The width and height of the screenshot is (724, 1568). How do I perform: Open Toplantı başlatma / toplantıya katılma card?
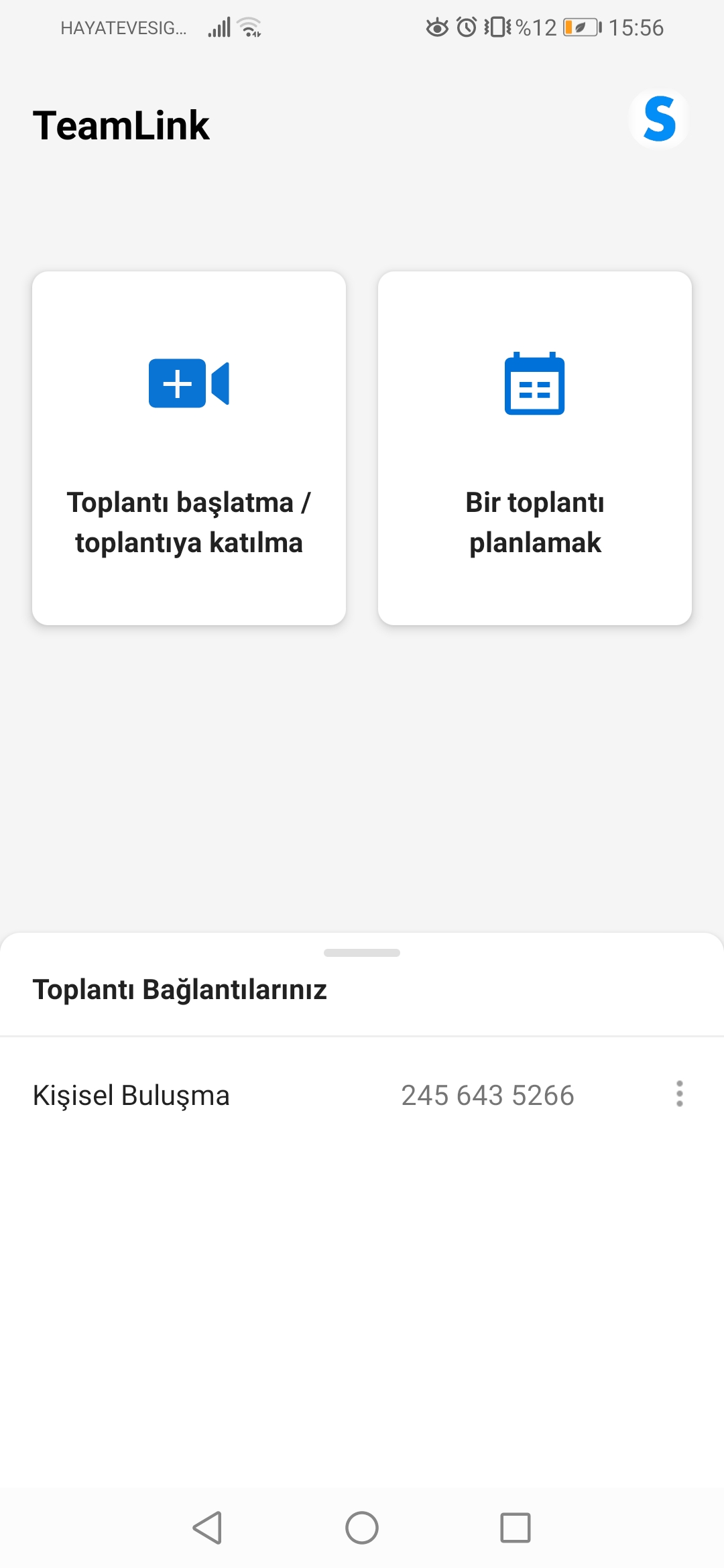(x=189, y=448)
